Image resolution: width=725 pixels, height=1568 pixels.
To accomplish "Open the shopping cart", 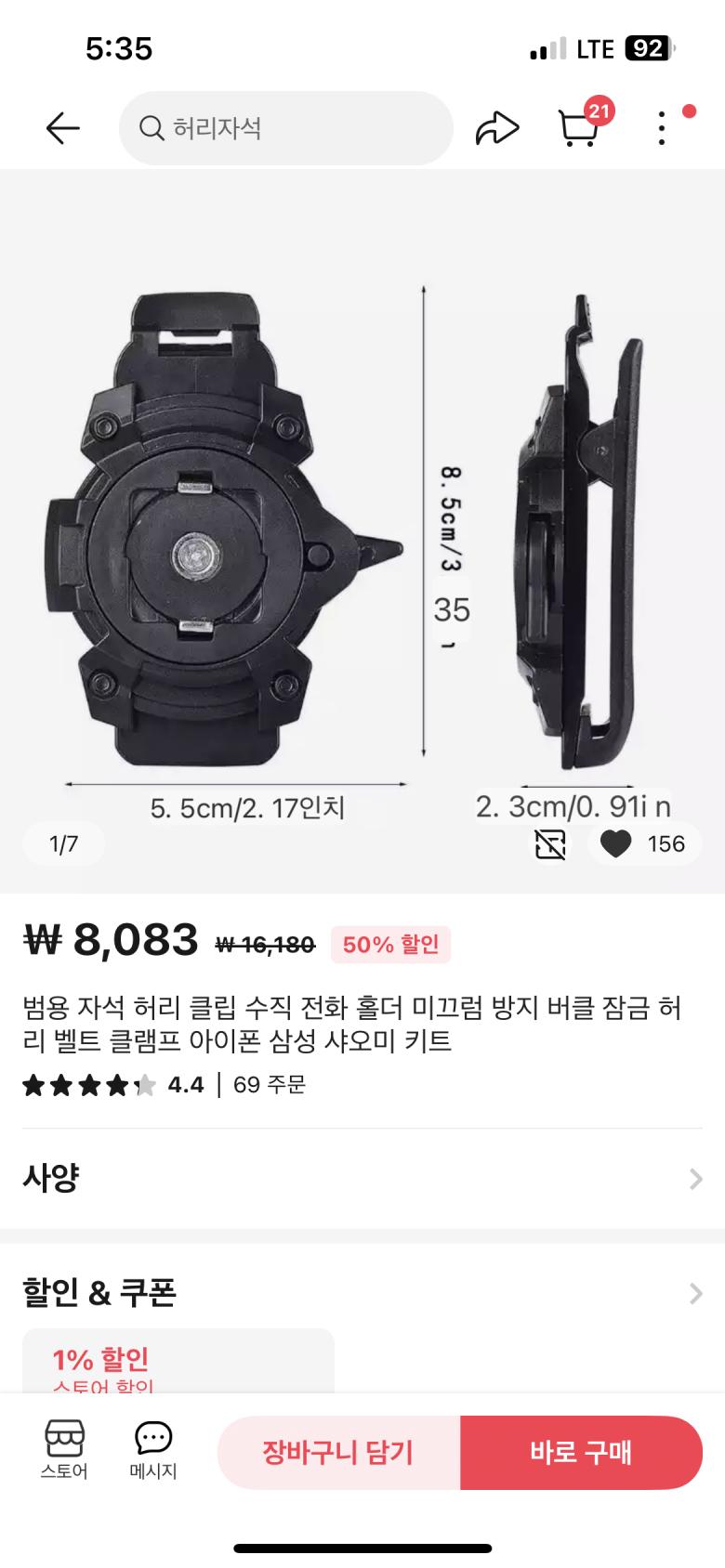I will [578, 128].
